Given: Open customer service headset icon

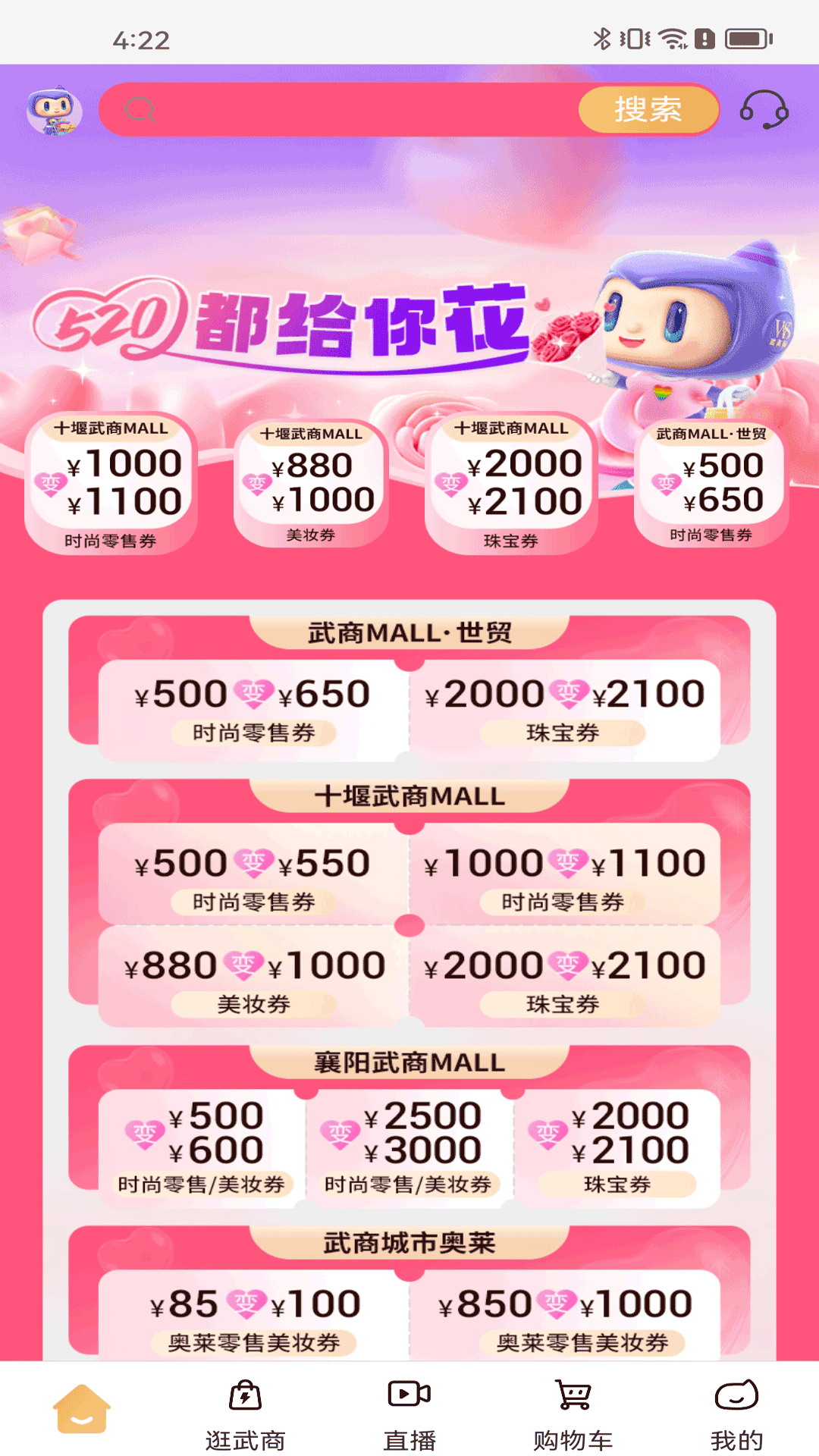Looking at the screenshot, I should point(764,110).
